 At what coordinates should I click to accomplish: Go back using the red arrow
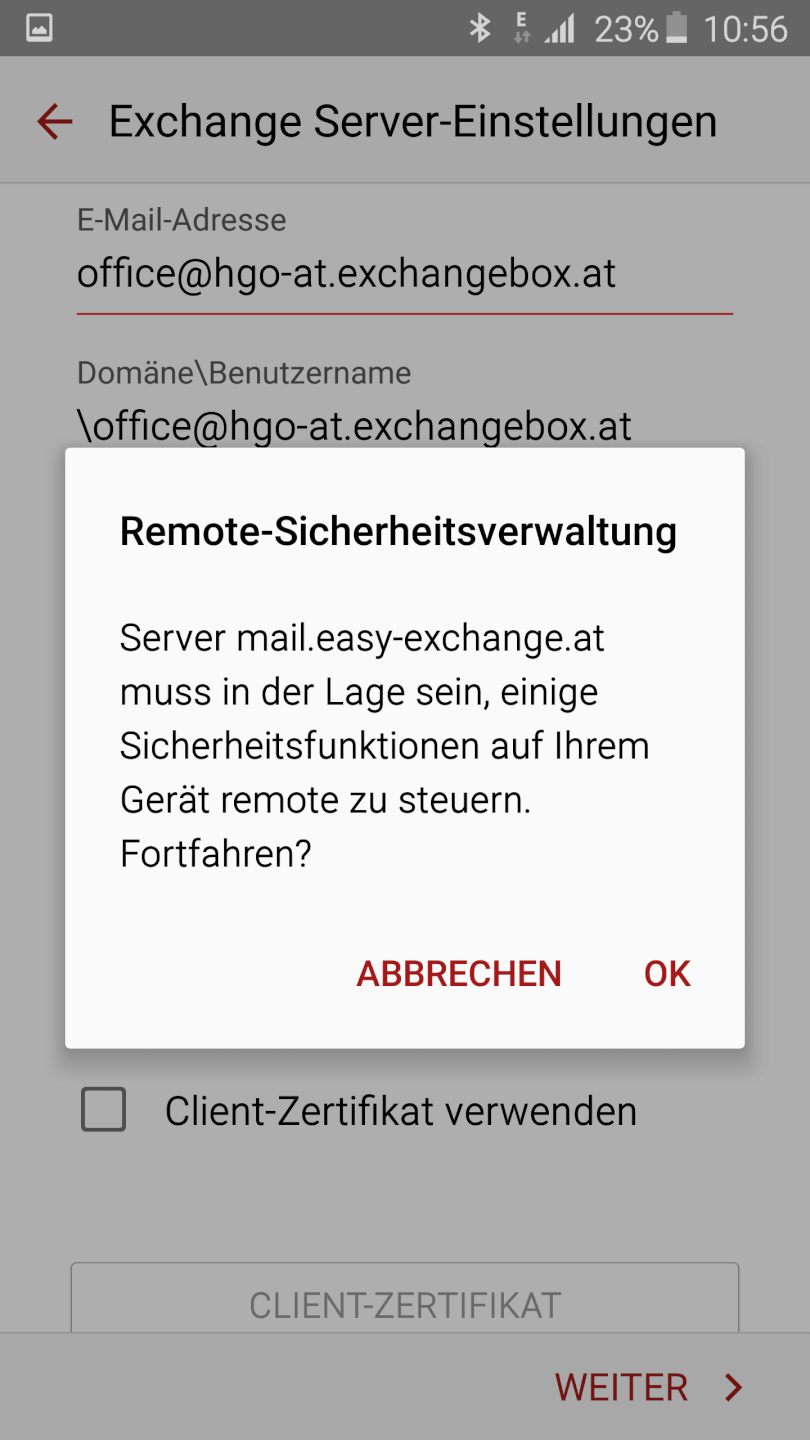point(55,122)
